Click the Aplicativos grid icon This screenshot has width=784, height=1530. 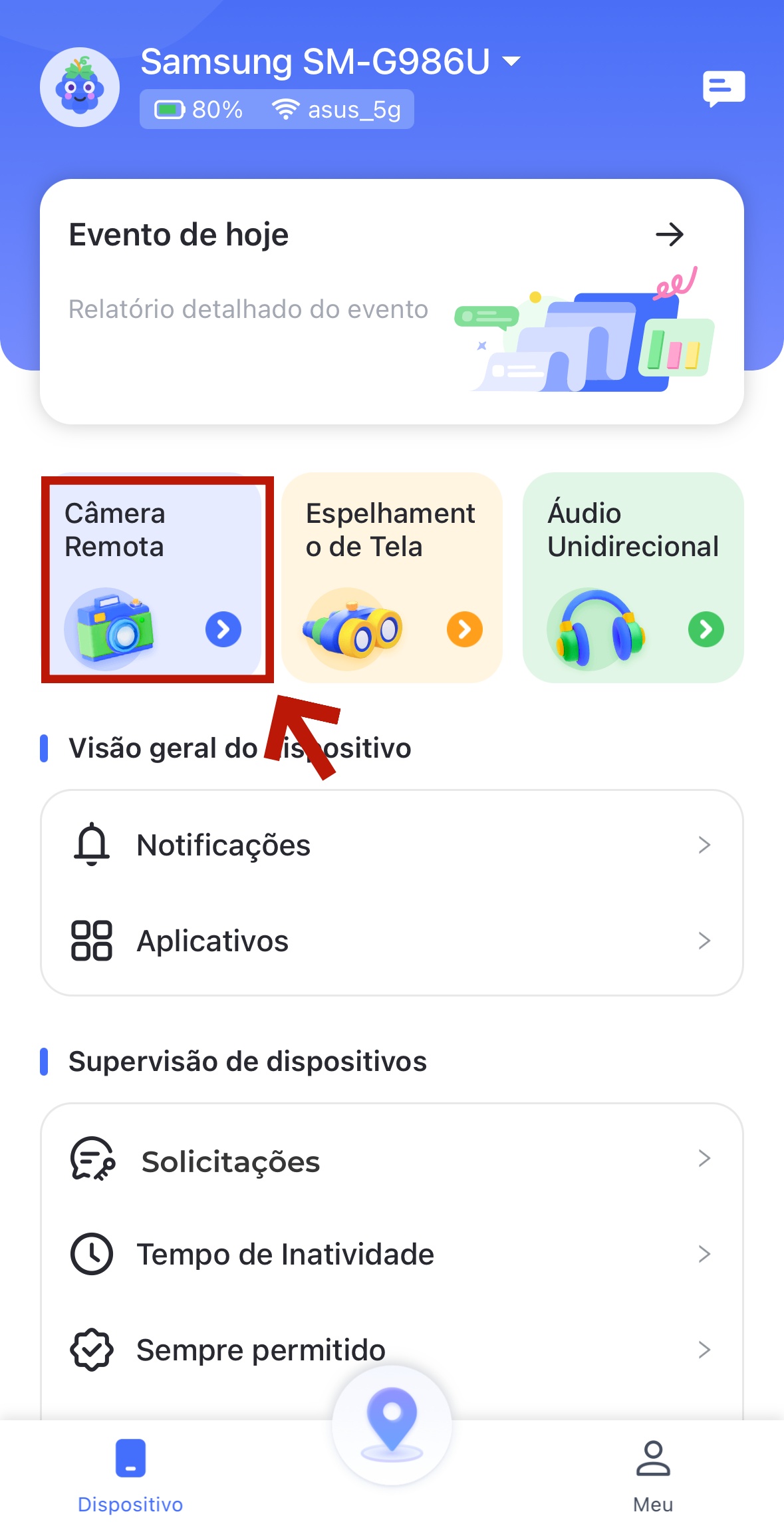point(91,940)
